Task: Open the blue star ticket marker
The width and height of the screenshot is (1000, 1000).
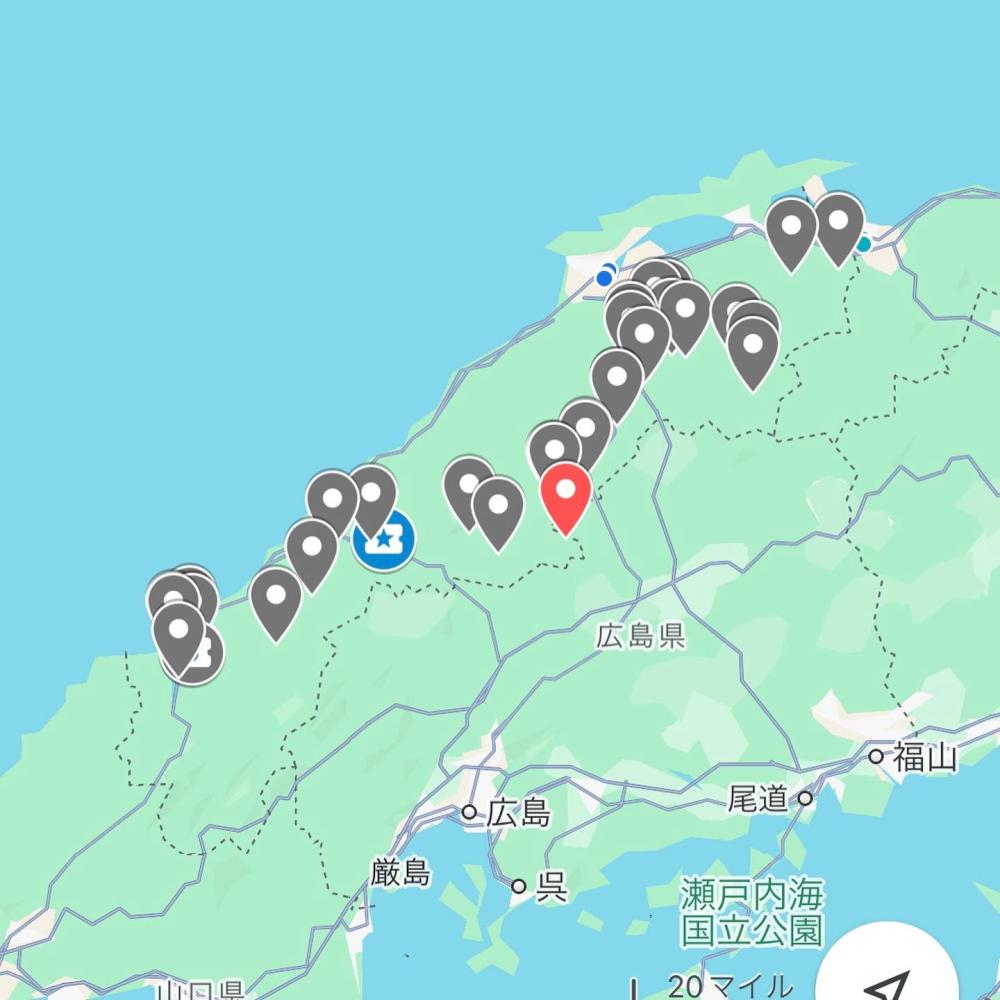Action: click(x=385, y=540)
